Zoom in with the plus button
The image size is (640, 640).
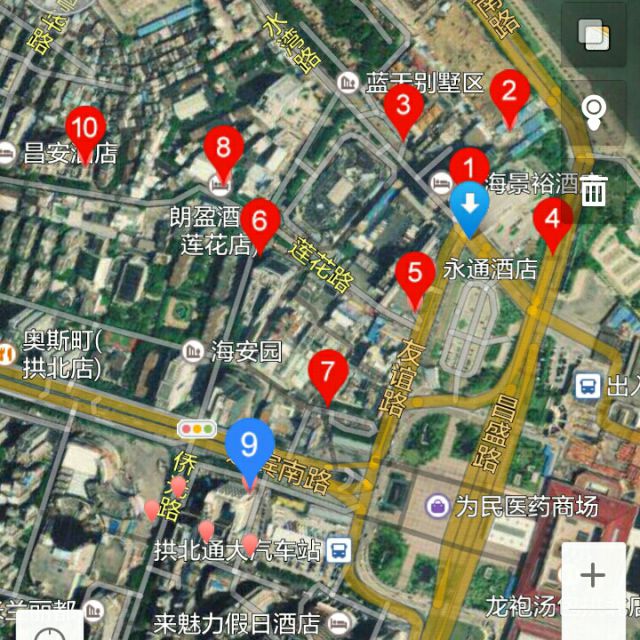coord(593,576)
